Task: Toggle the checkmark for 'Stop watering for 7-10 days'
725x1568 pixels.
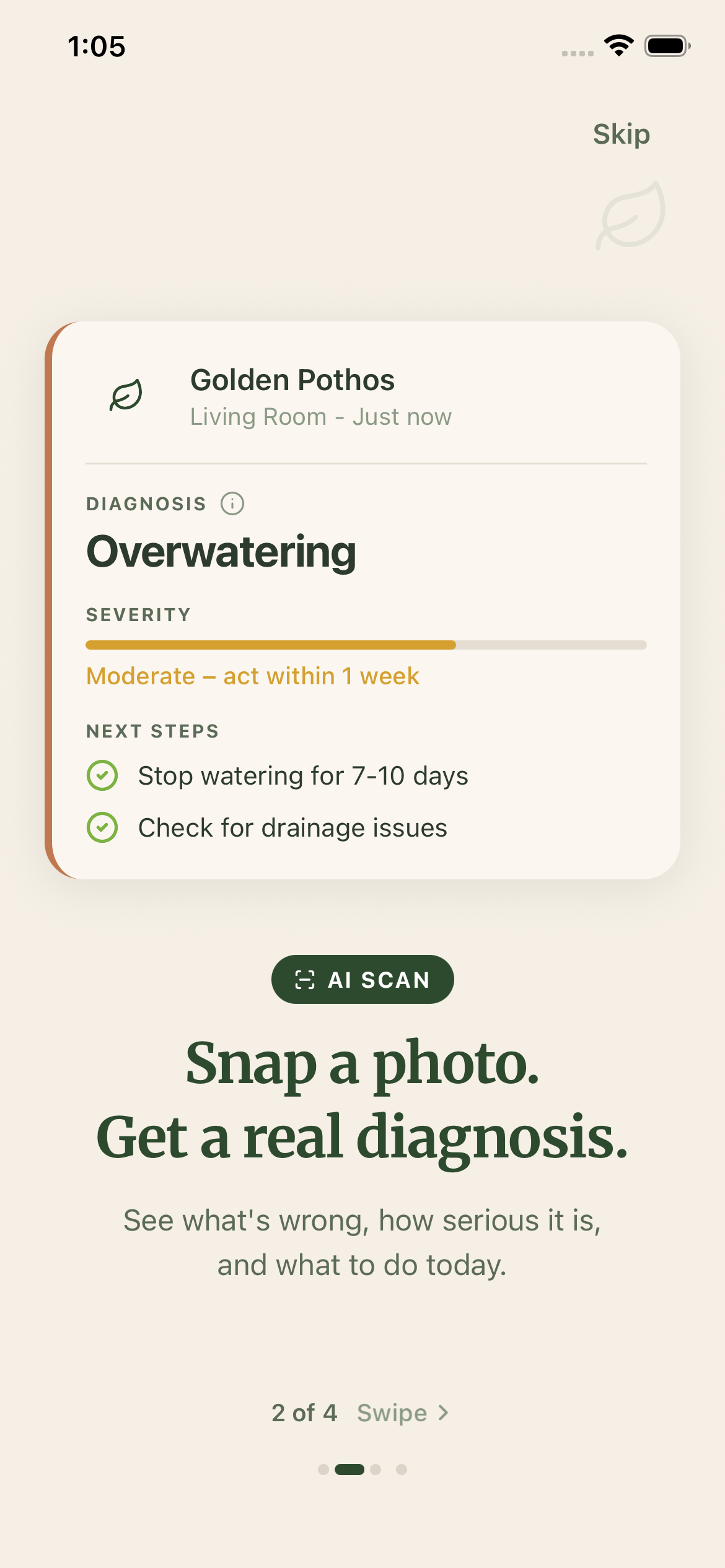Action: pyautogui.click(x=102, y=775)
